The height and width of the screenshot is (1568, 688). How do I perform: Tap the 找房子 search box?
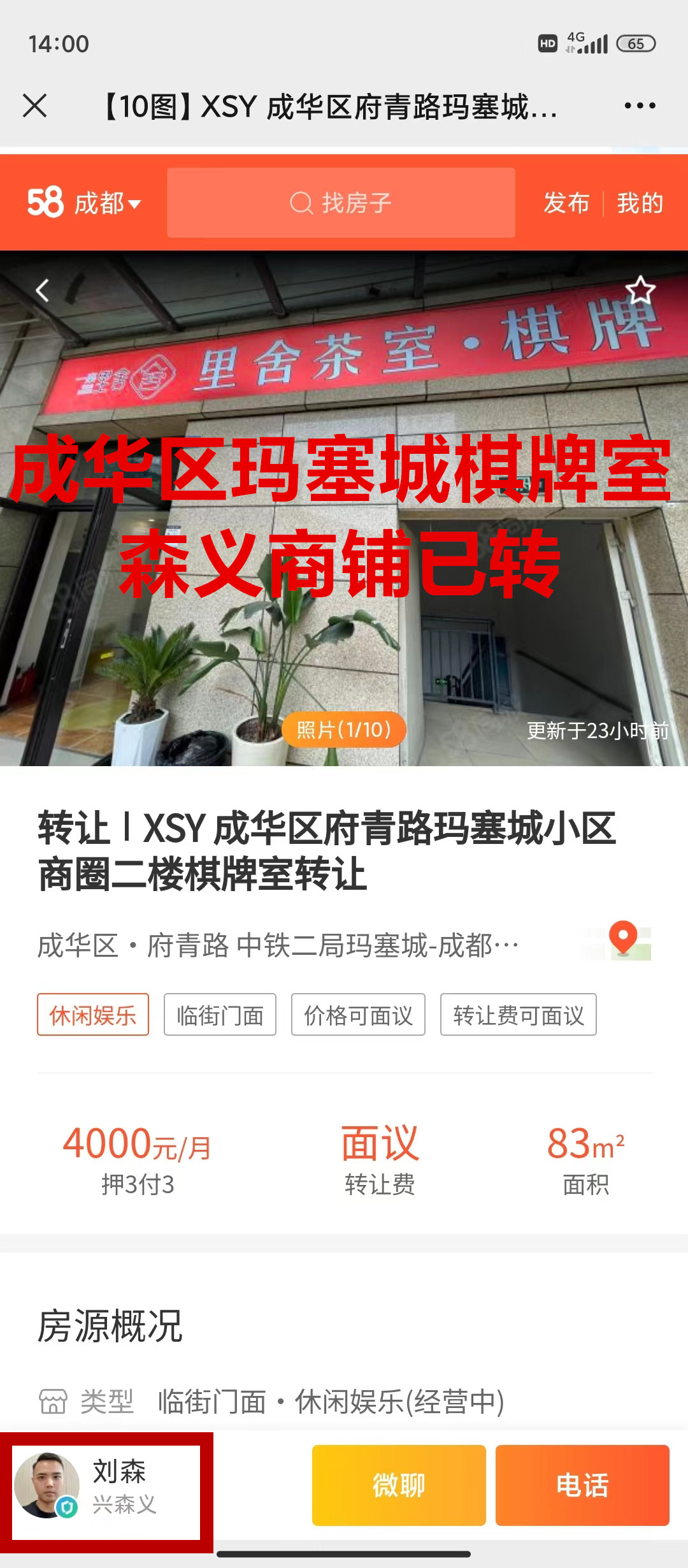[341, 203]
